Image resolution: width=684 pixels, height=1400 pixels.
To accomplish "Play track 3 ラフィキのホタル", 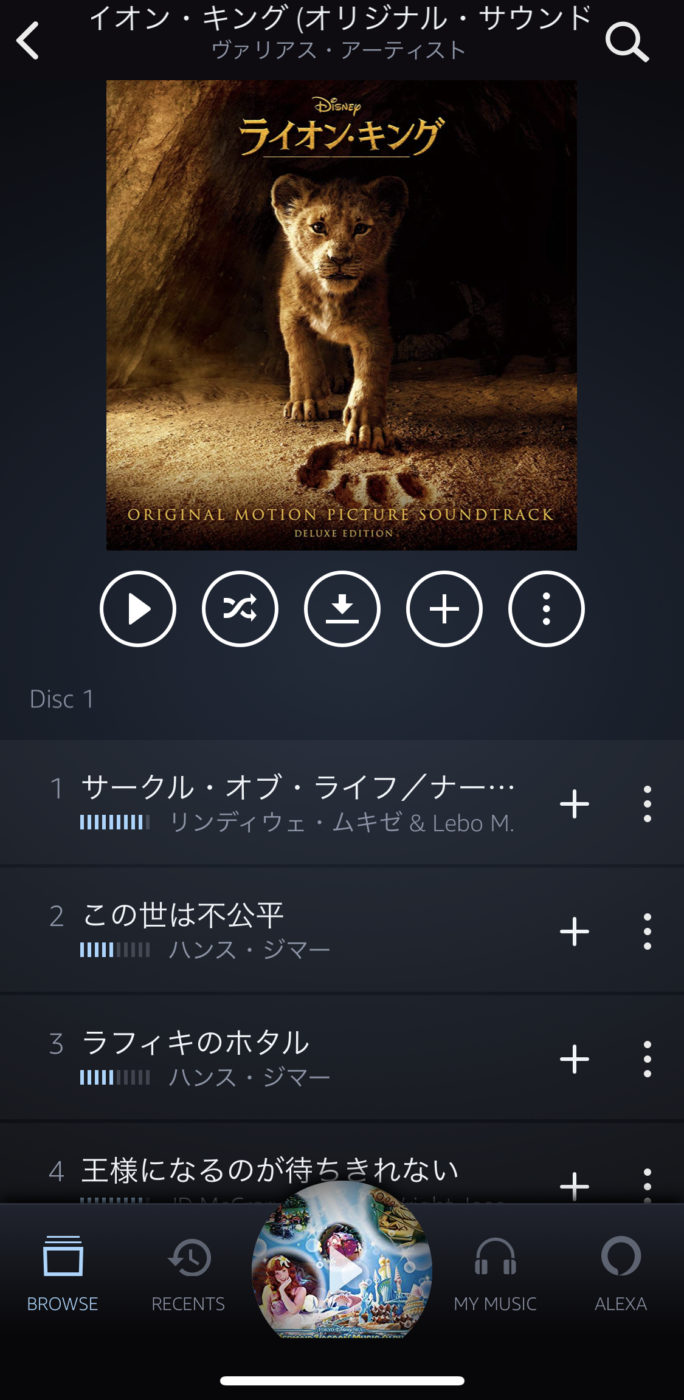I will [x=196, y=1043].
